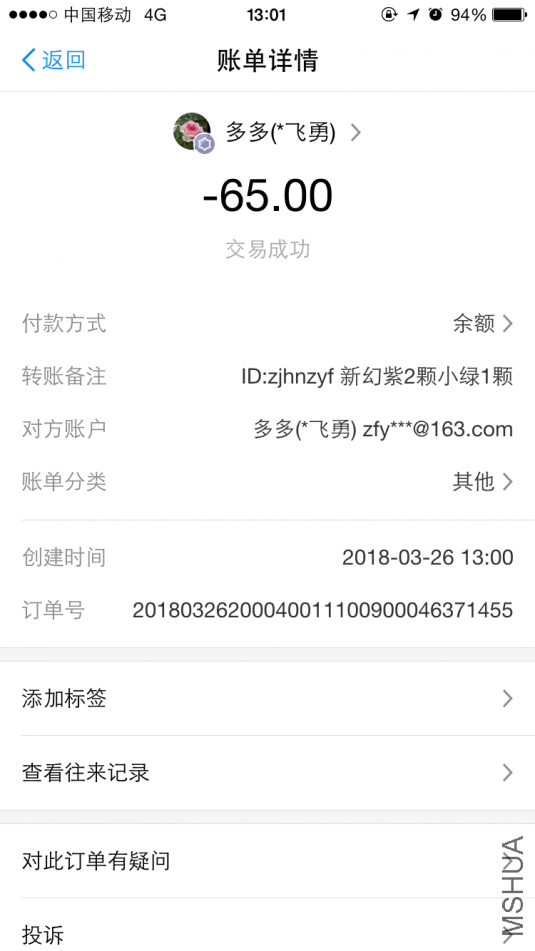Open payee profile 多多(*飞勇)

[267, 132]
